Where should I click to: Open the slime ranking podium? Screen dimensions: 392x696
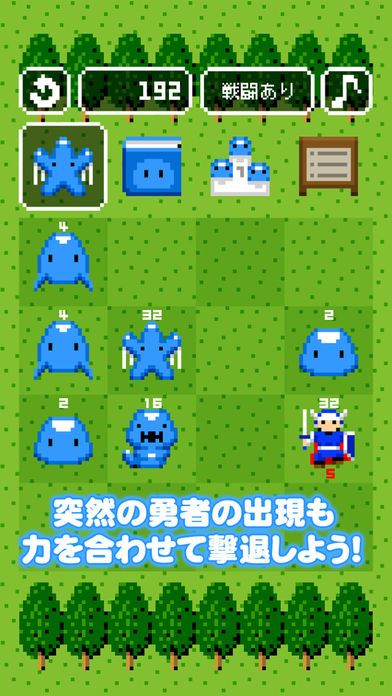(x=240, y=166)
